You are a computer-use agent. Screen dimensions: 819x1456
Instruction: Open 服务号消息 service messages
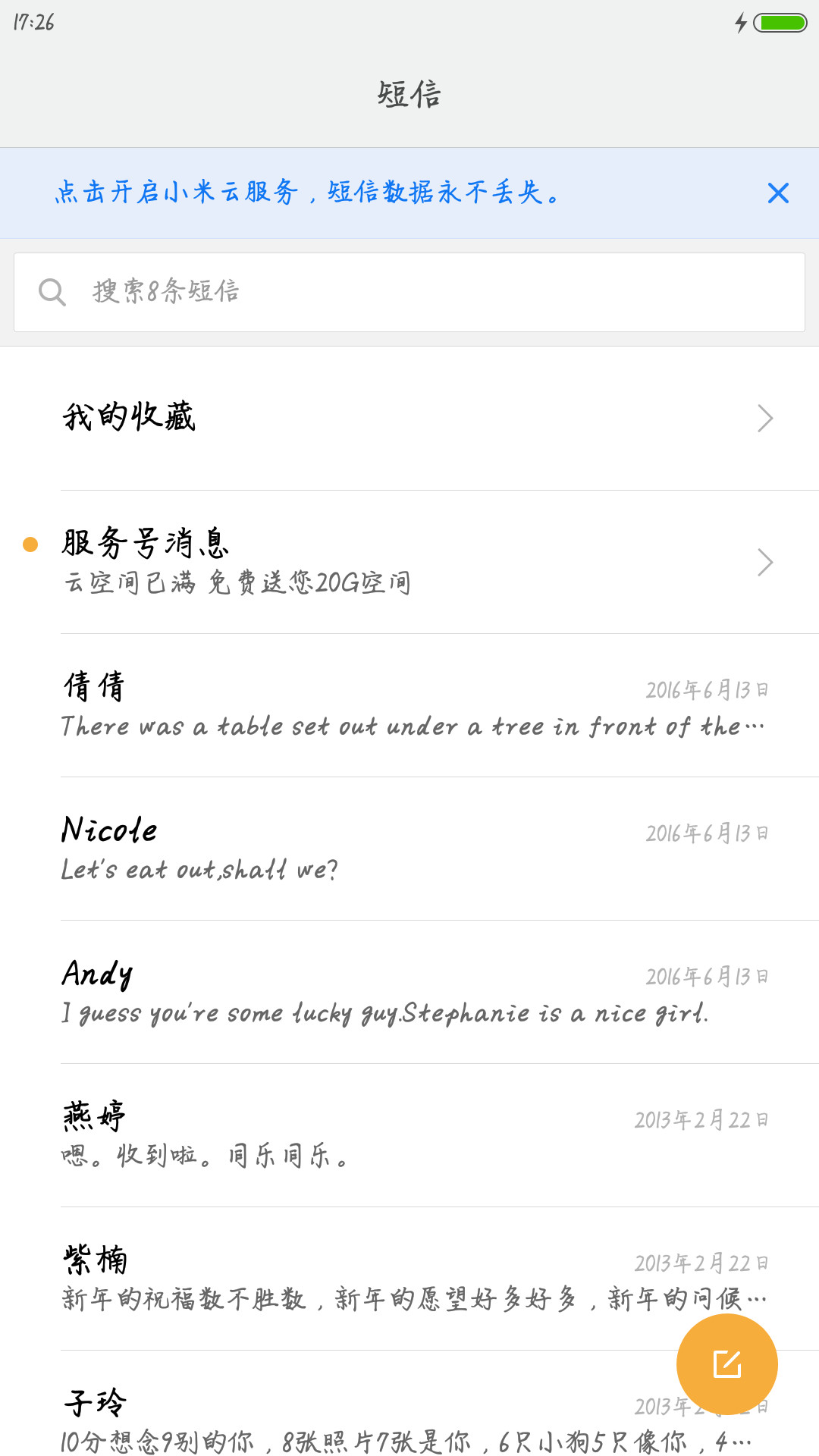click(x=409, y=562)
